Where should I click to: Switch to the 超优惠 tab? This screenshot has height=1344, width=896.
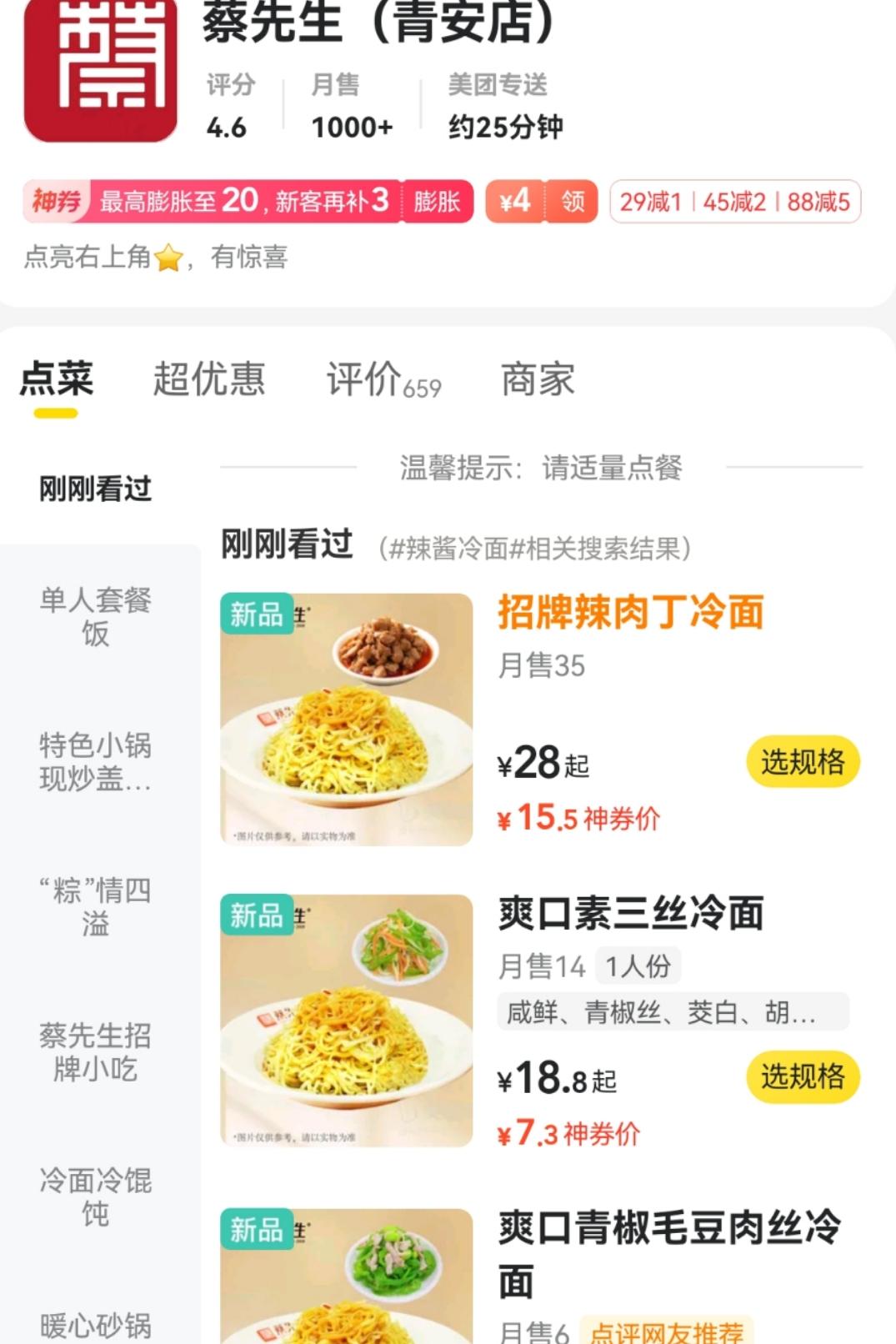(x=209, y=379)
